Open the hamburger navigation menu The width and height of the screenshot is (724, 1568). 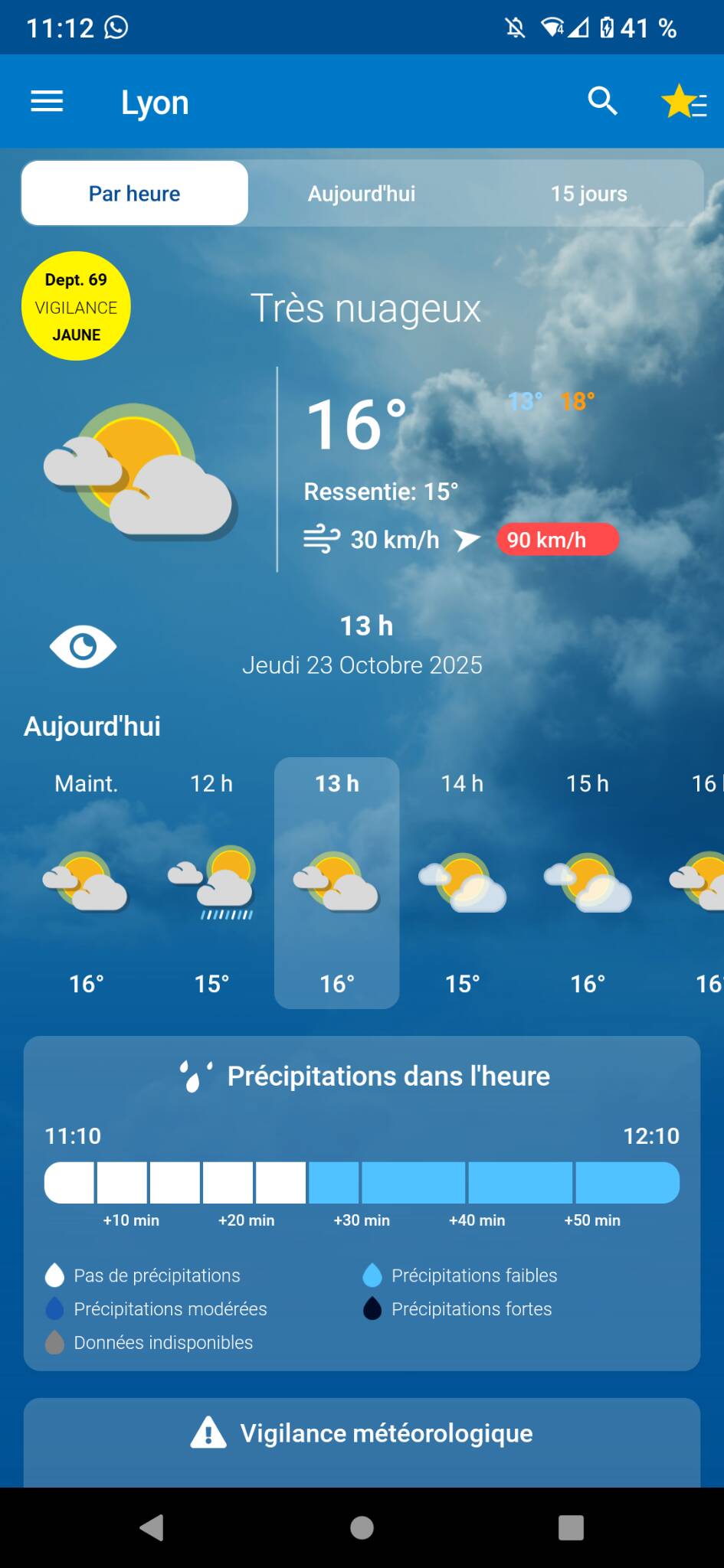point(47,101)
